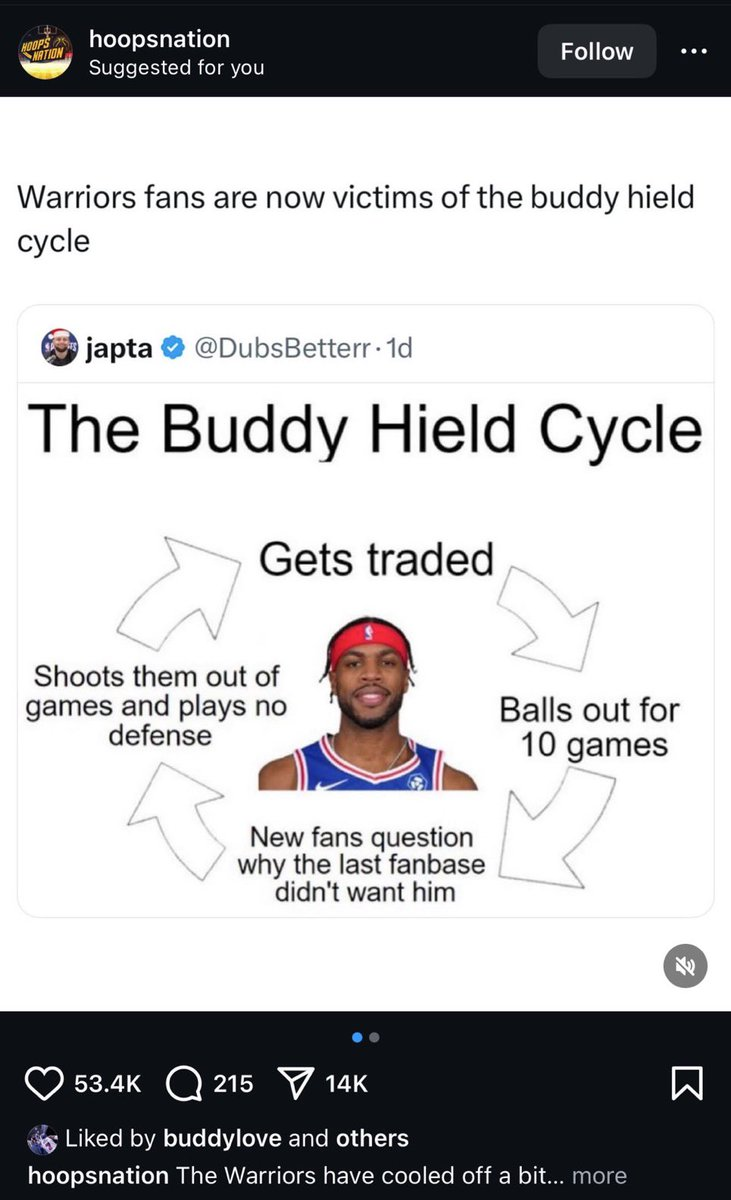Viewport: 731px width, 1200px height.
Task: Open the post's three-dot options menu
Action: (693, 51)
